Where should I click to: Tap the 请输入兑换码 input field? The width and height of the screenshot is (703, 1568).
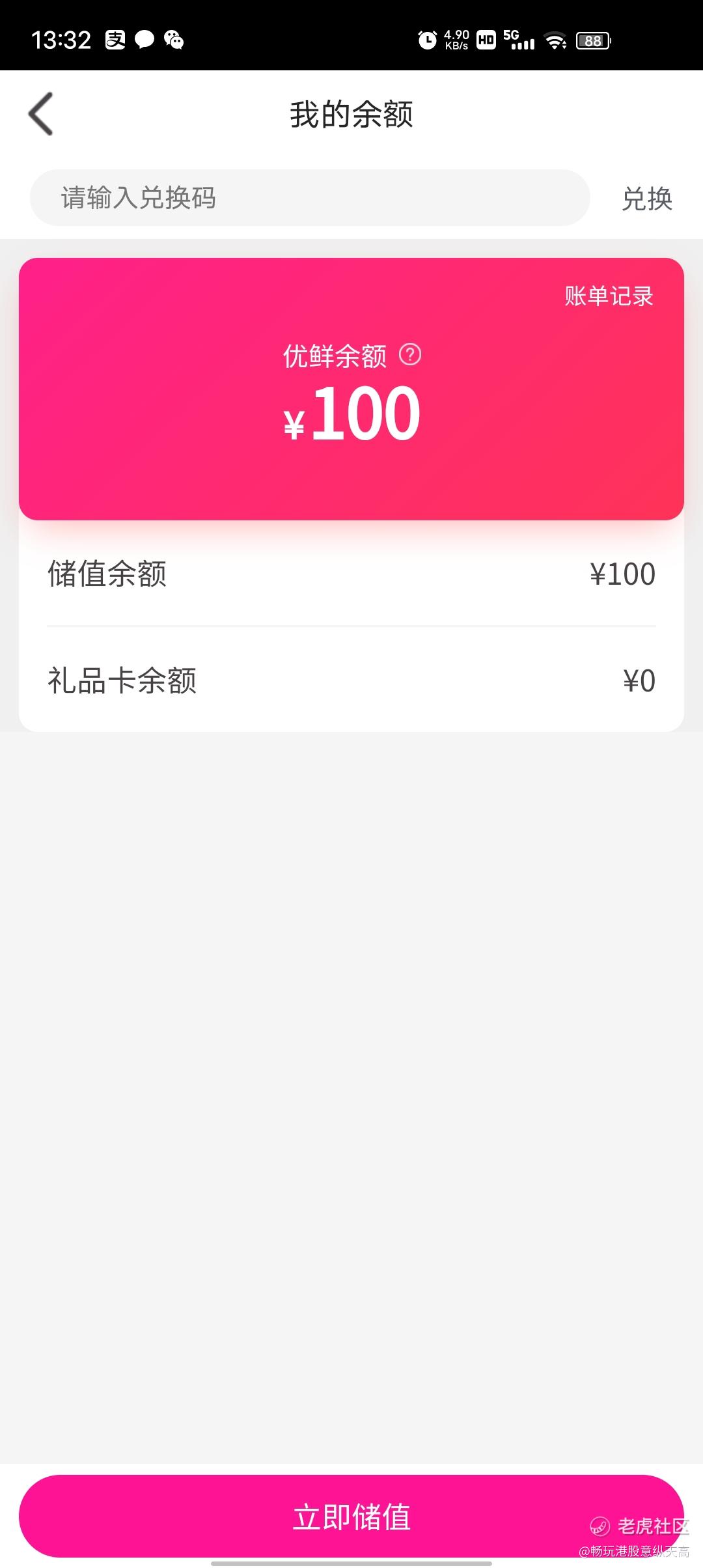point(310,198)
